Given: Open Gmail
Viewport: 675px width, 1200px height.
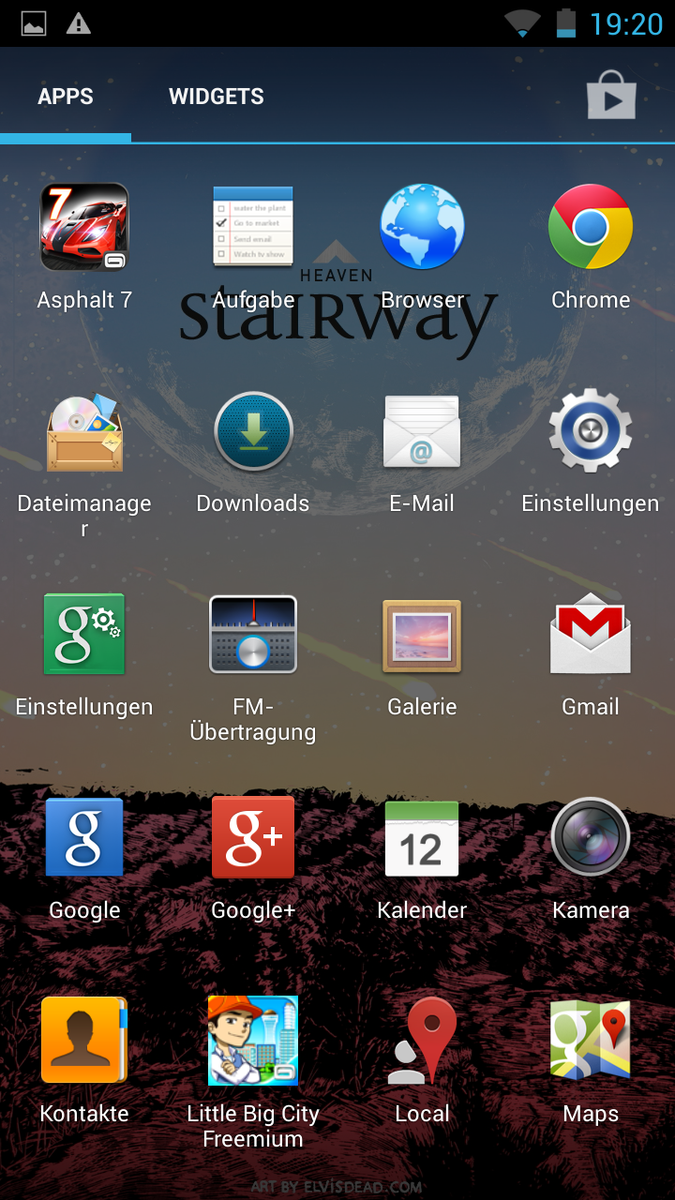Looking at the screenshot, I should click(590, 635).
